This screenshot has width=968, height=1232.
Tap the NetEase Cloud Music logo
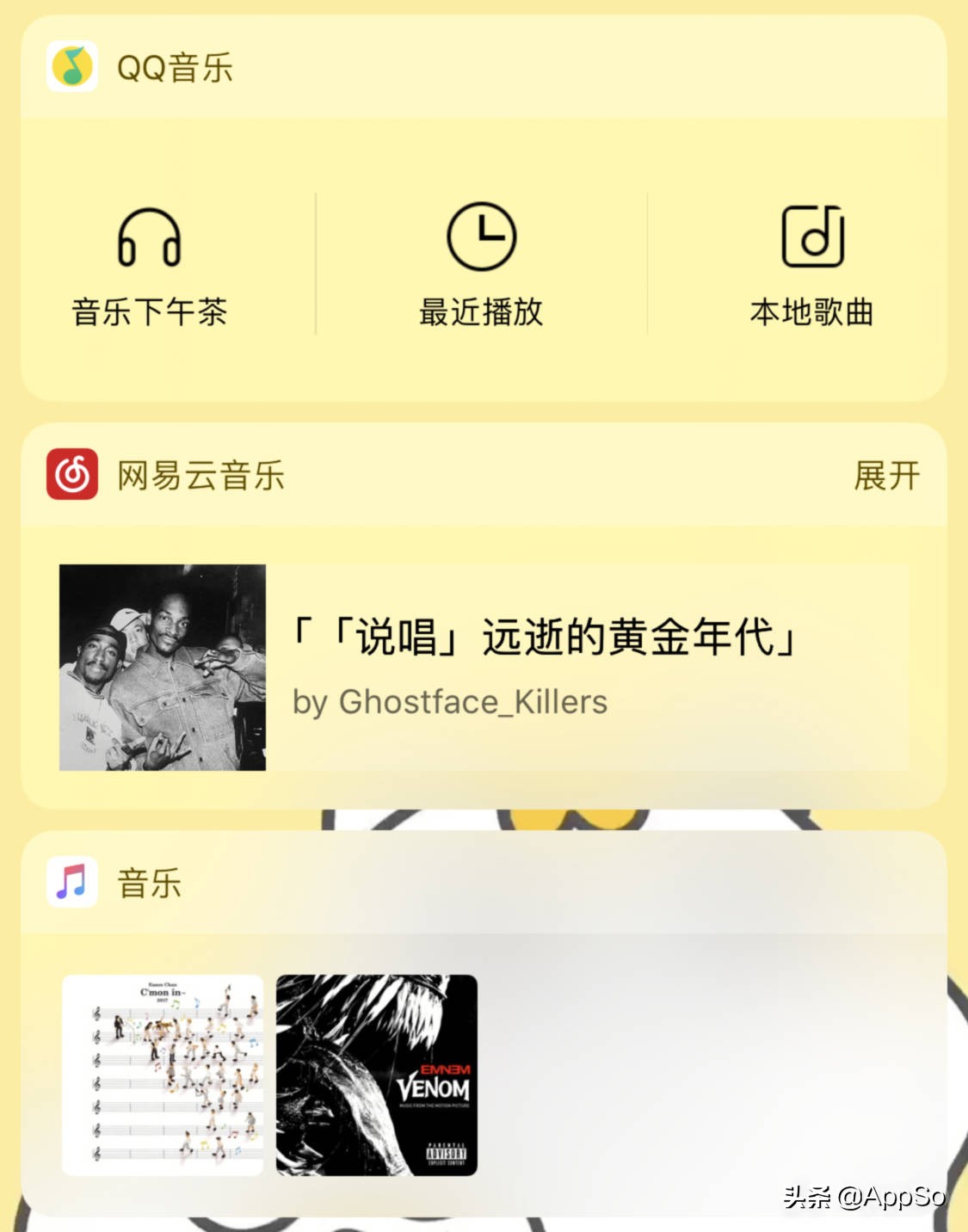[x=71, y=476]
